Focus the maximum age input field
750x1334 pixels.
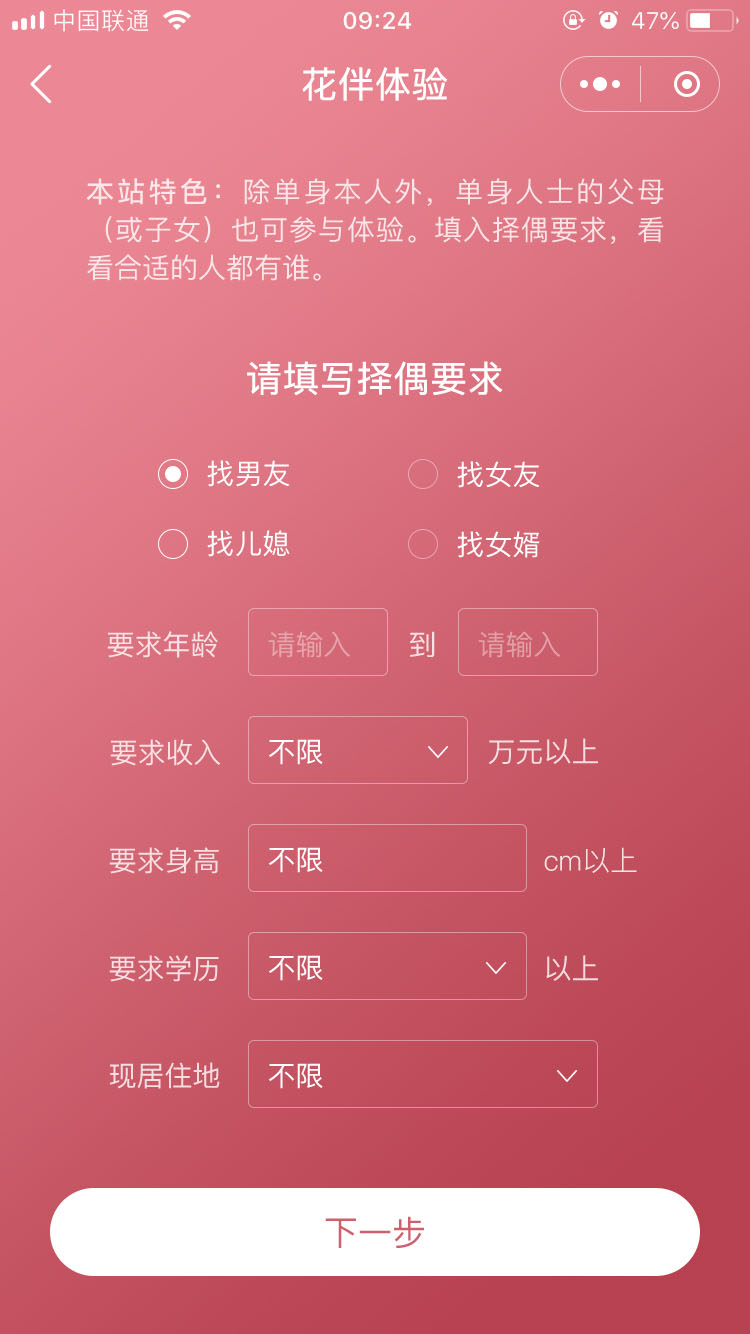[528, 642]
